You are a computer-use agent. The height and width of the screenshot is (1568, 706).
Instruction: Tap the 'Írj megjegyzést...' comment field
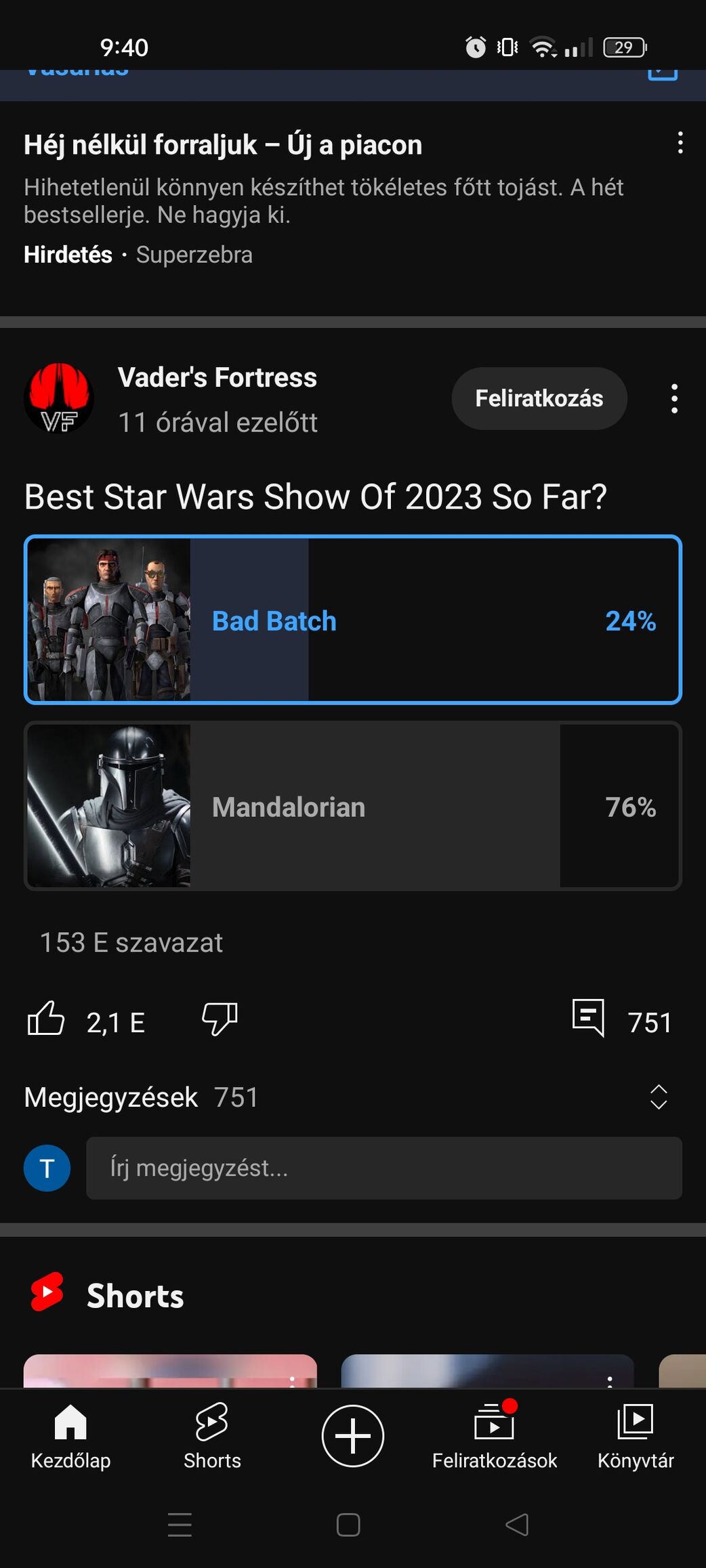click(x=383, y=1168)
